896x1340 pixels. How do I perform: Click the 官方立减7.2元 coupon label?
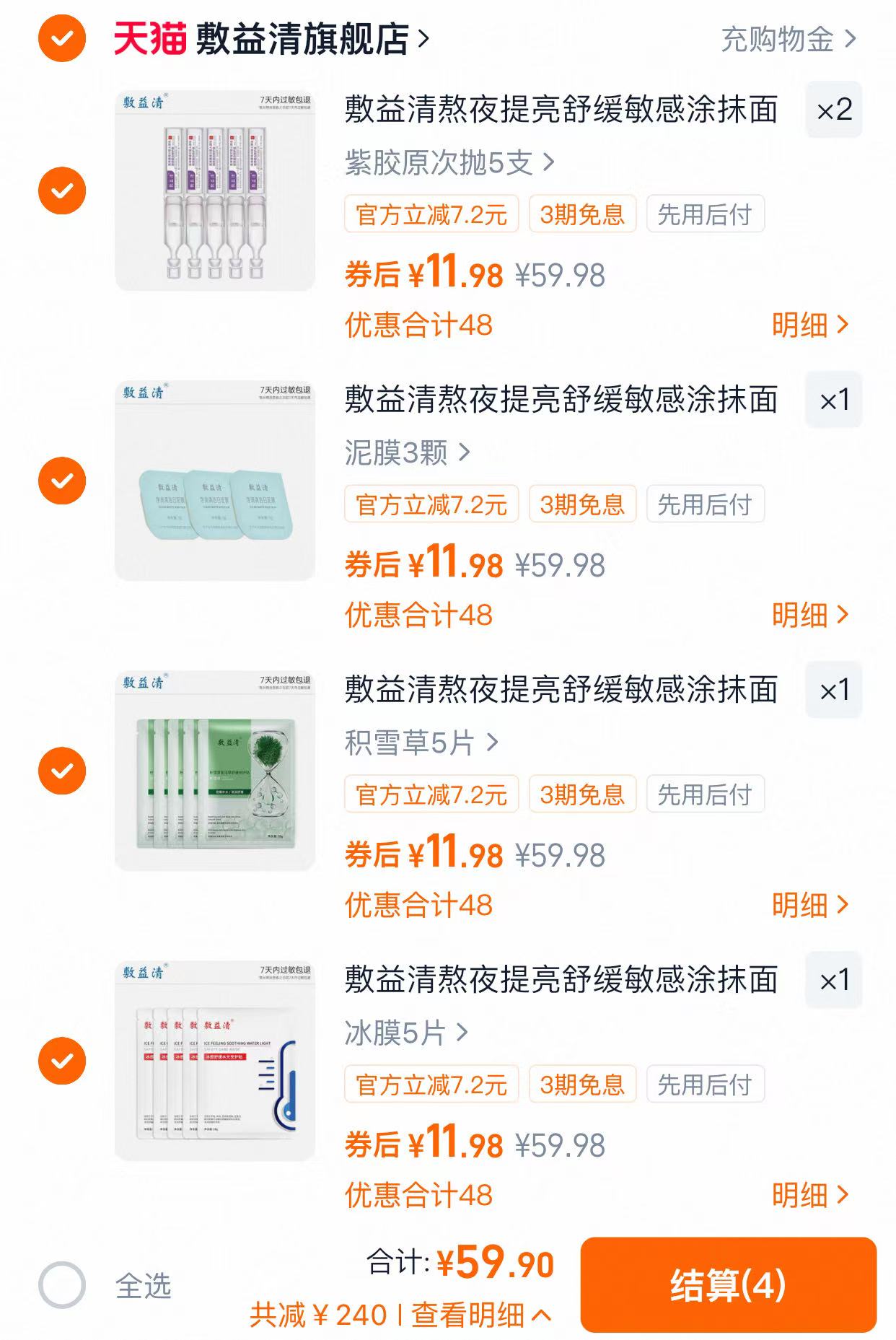point(432,213)
